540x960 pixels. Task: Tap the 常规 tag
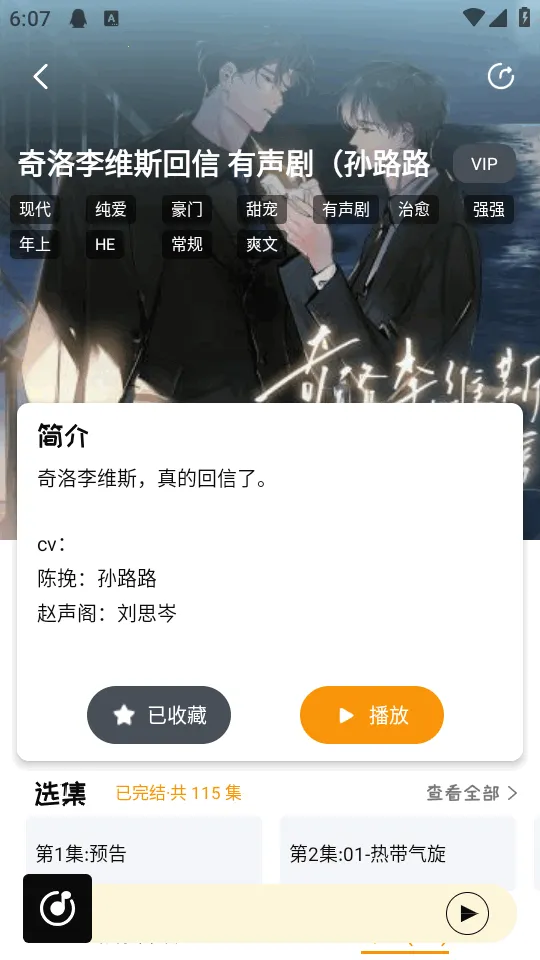187,244
